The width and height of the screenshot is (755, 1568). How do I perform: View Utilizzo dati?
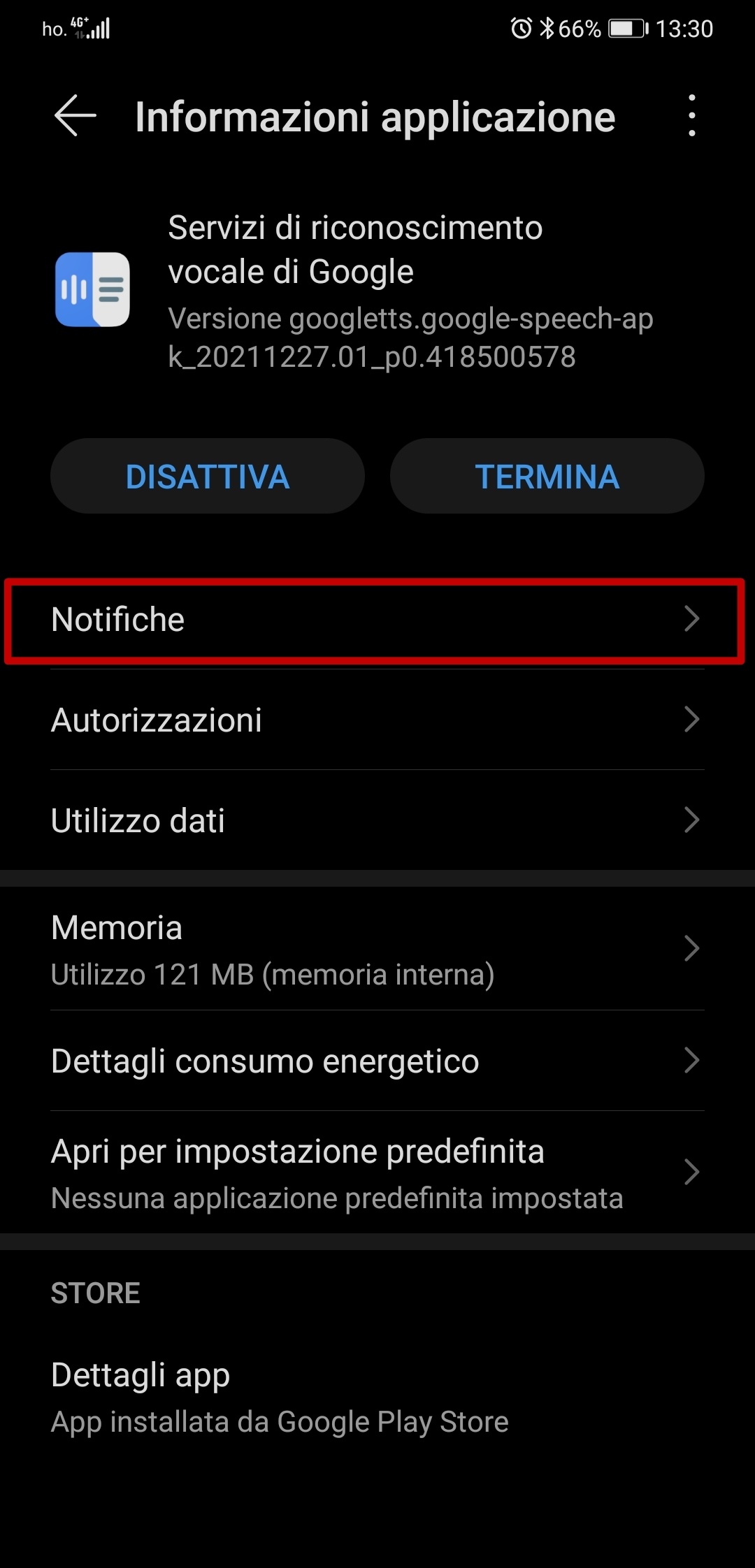[377, 820]
